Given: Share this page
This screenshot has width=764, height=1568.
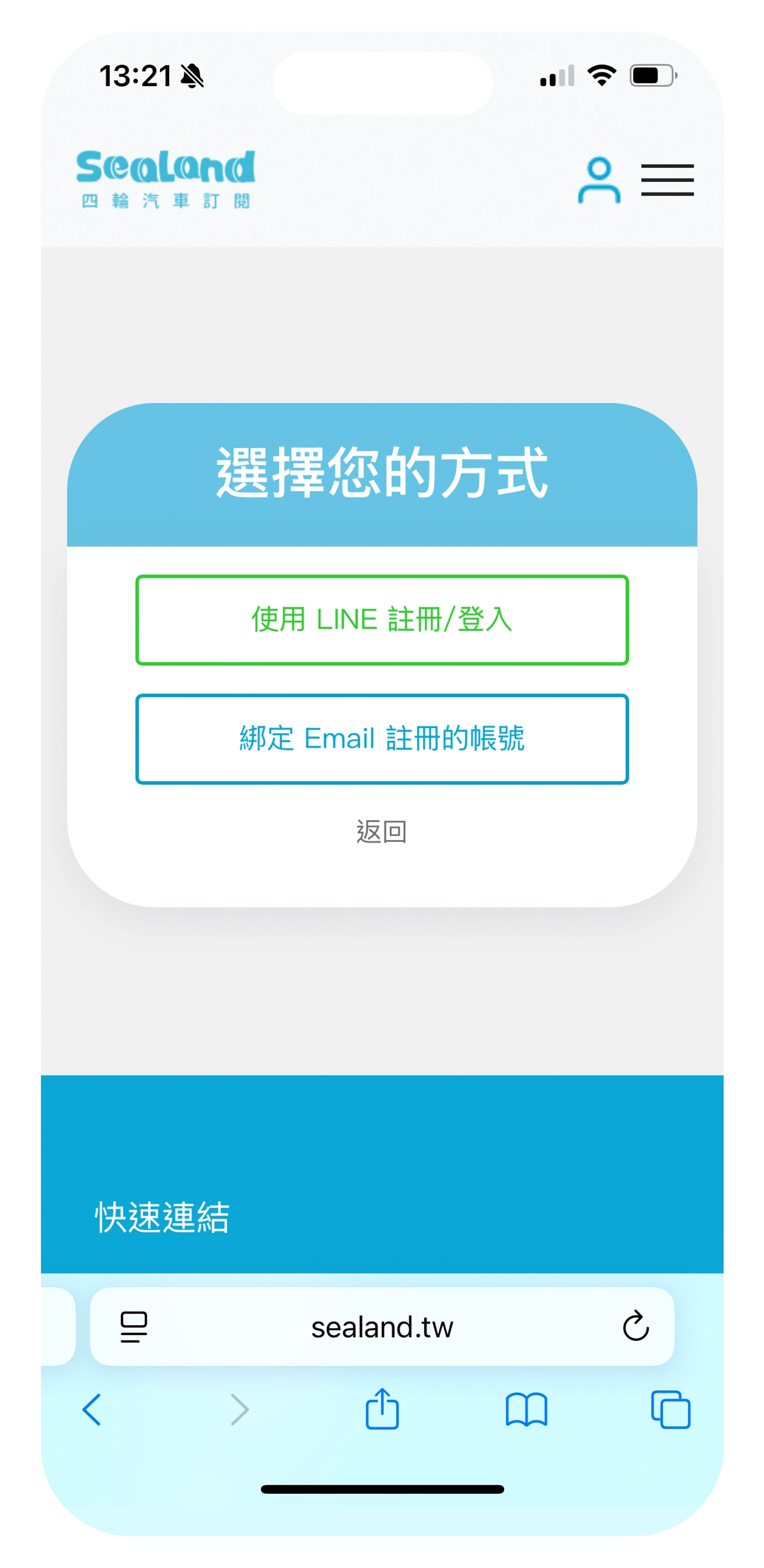Looking at the screenshot, I should tap(382, 1409).
